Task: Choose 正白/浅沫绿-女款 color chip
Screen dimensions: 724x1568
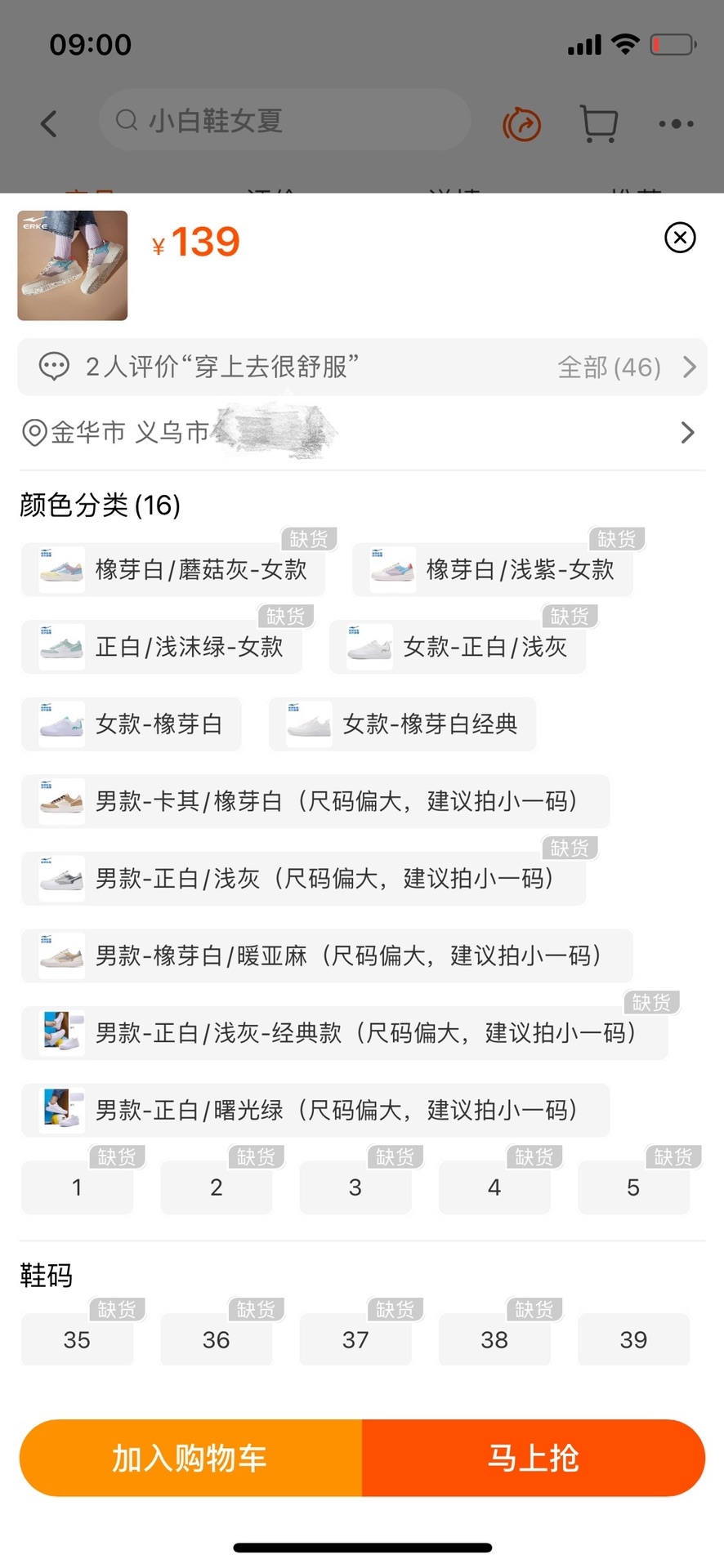Action: (162, 647)
